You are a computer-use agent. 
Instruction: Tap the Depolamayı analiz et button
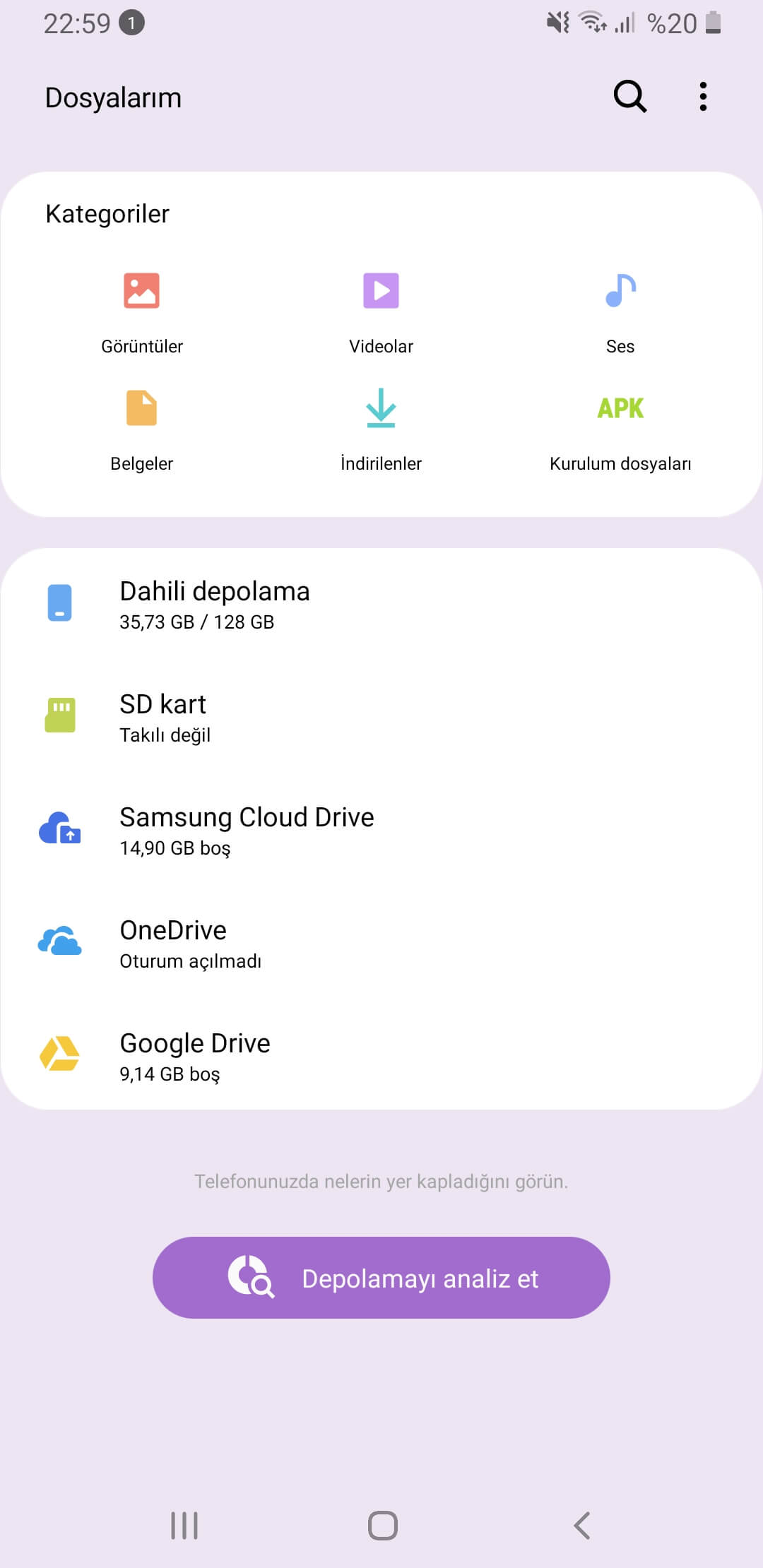[x=381, y=1278]
